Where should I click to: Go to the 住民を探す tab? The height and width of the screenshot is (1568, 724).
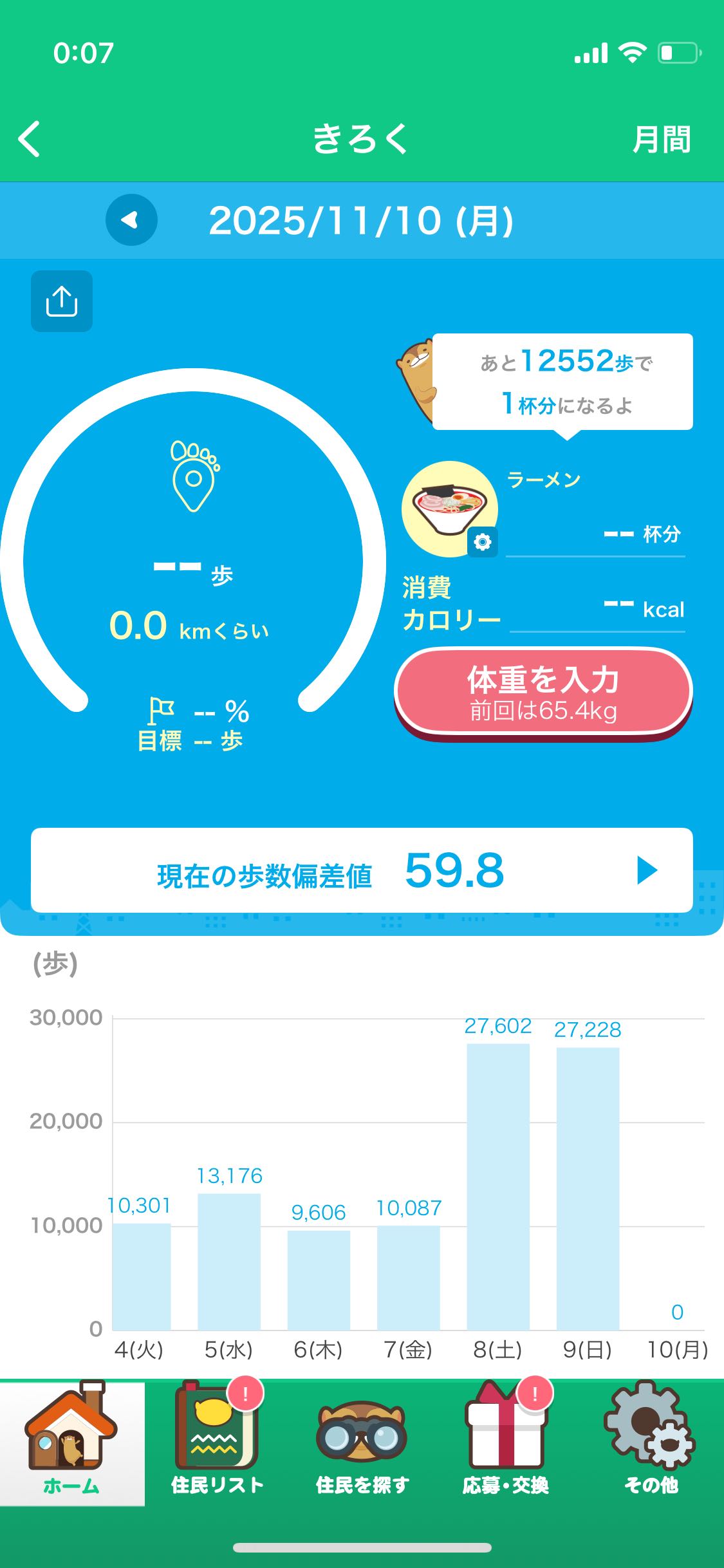[362, 1443]
